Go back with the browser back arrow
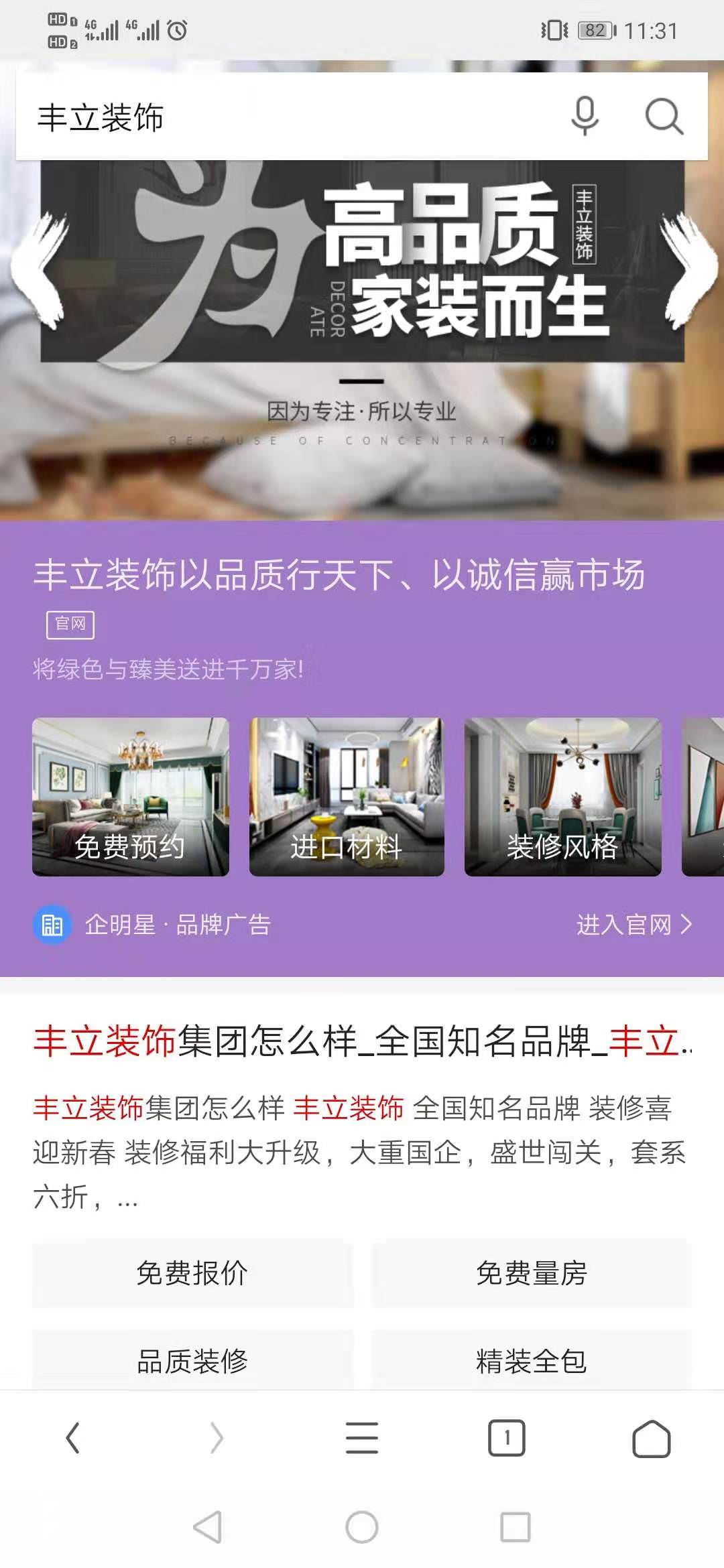Image resolution: width=724 pixels, height=1568 pixels. click(x=72, y=1438)
